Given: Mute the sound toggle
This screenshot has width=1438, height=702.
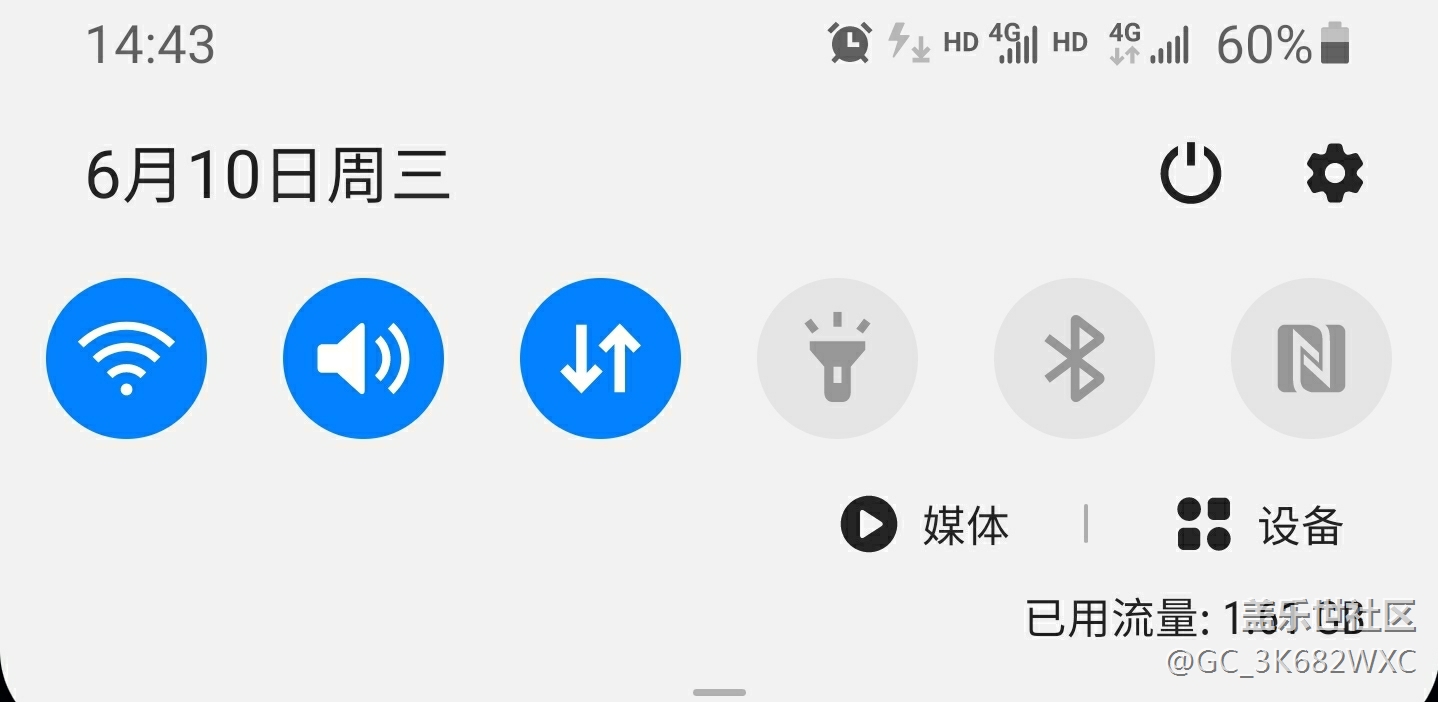Looking at the screenshot, I should (x=363, y=358).
